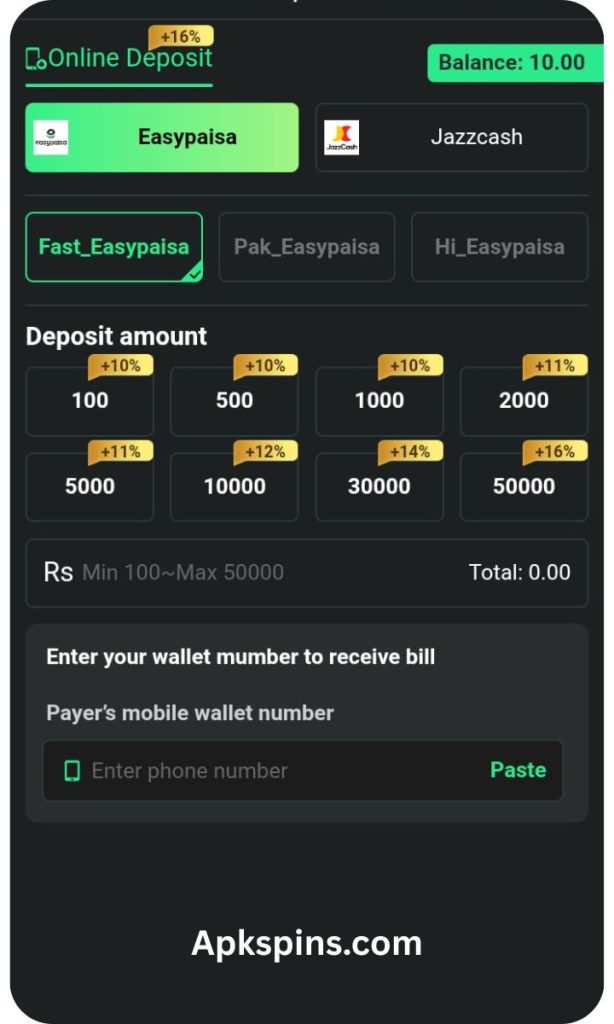
Task: Choose the 50000 deposit amount
Action: pyautogui.click(x=524, y=487)
